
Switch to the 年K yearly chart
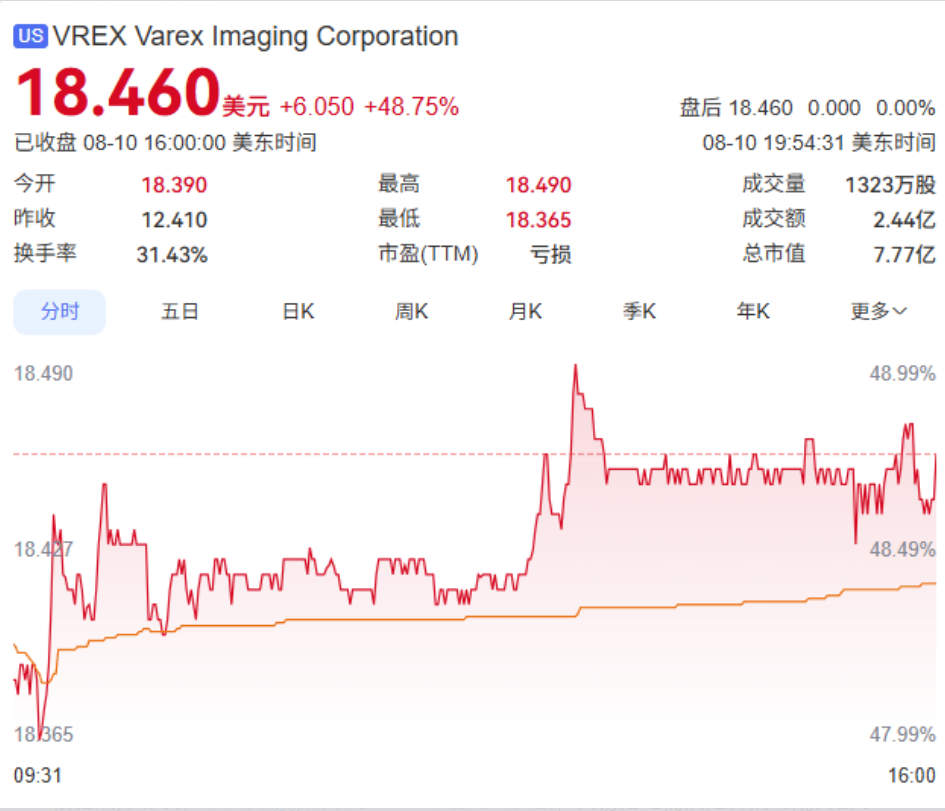pyautogui.click(x=753, y=312)
